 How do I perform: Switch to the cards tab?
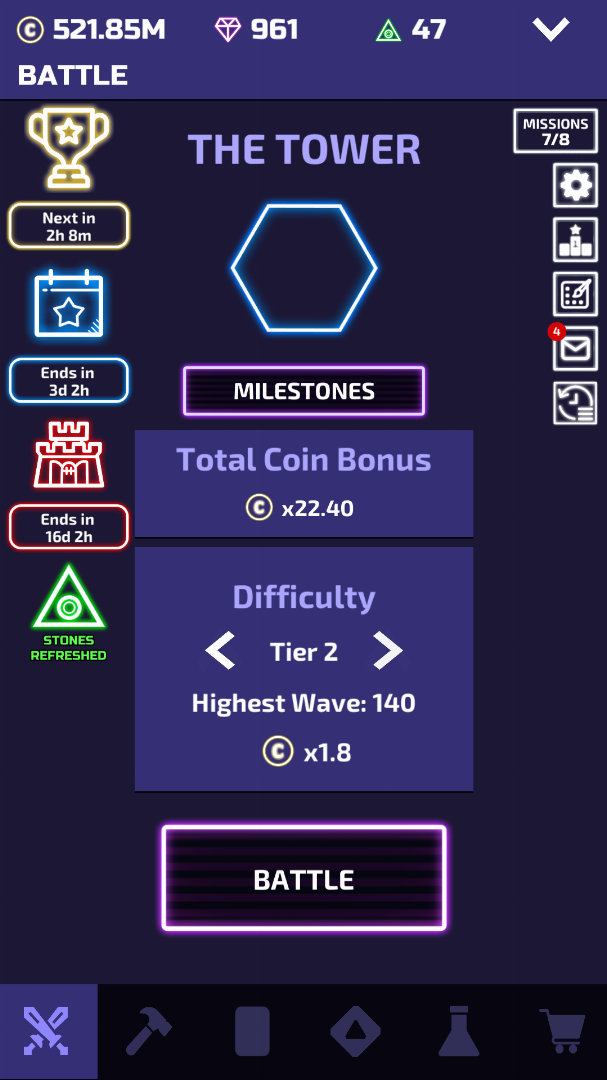tap(252, 1031)
